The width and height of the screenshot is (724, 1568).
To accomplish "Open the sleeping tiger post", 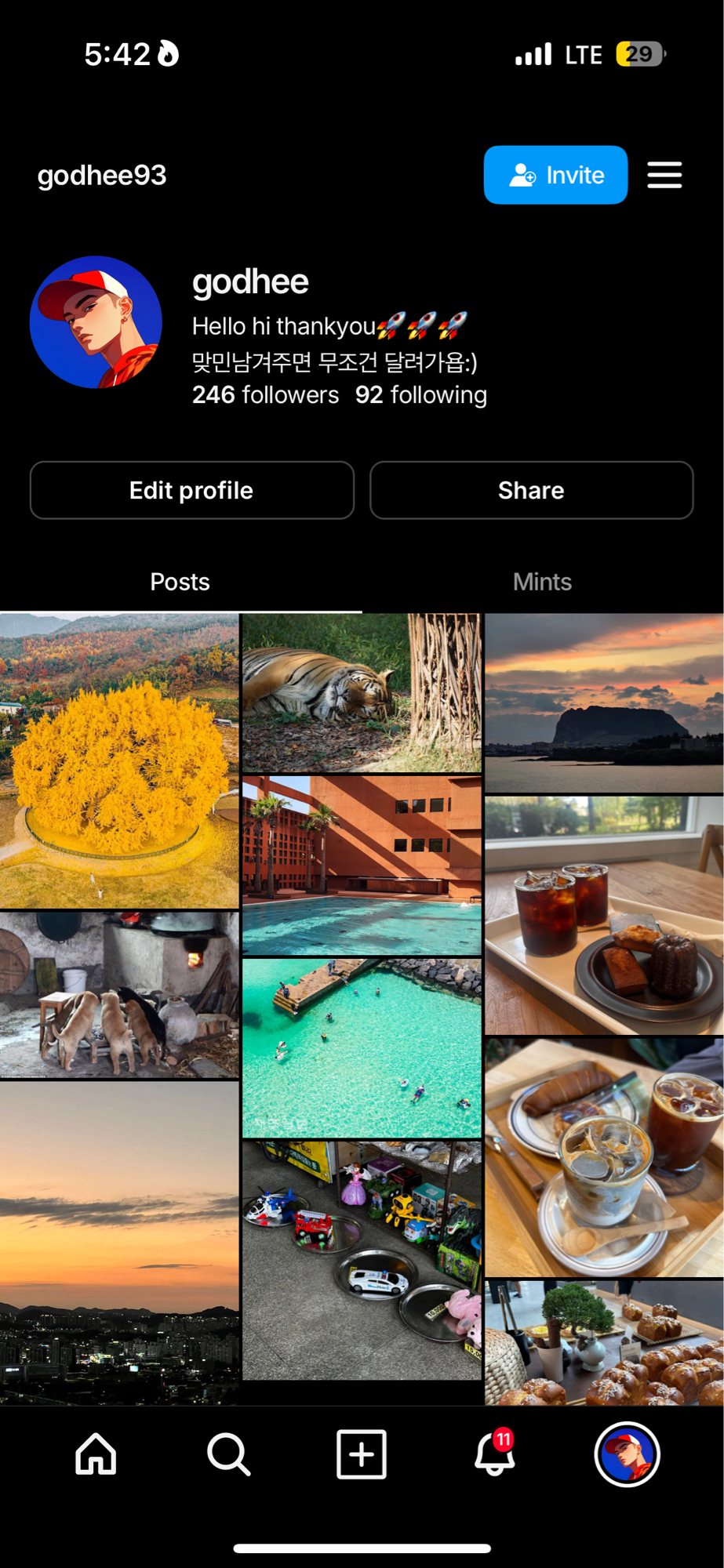I will point(362,693).
